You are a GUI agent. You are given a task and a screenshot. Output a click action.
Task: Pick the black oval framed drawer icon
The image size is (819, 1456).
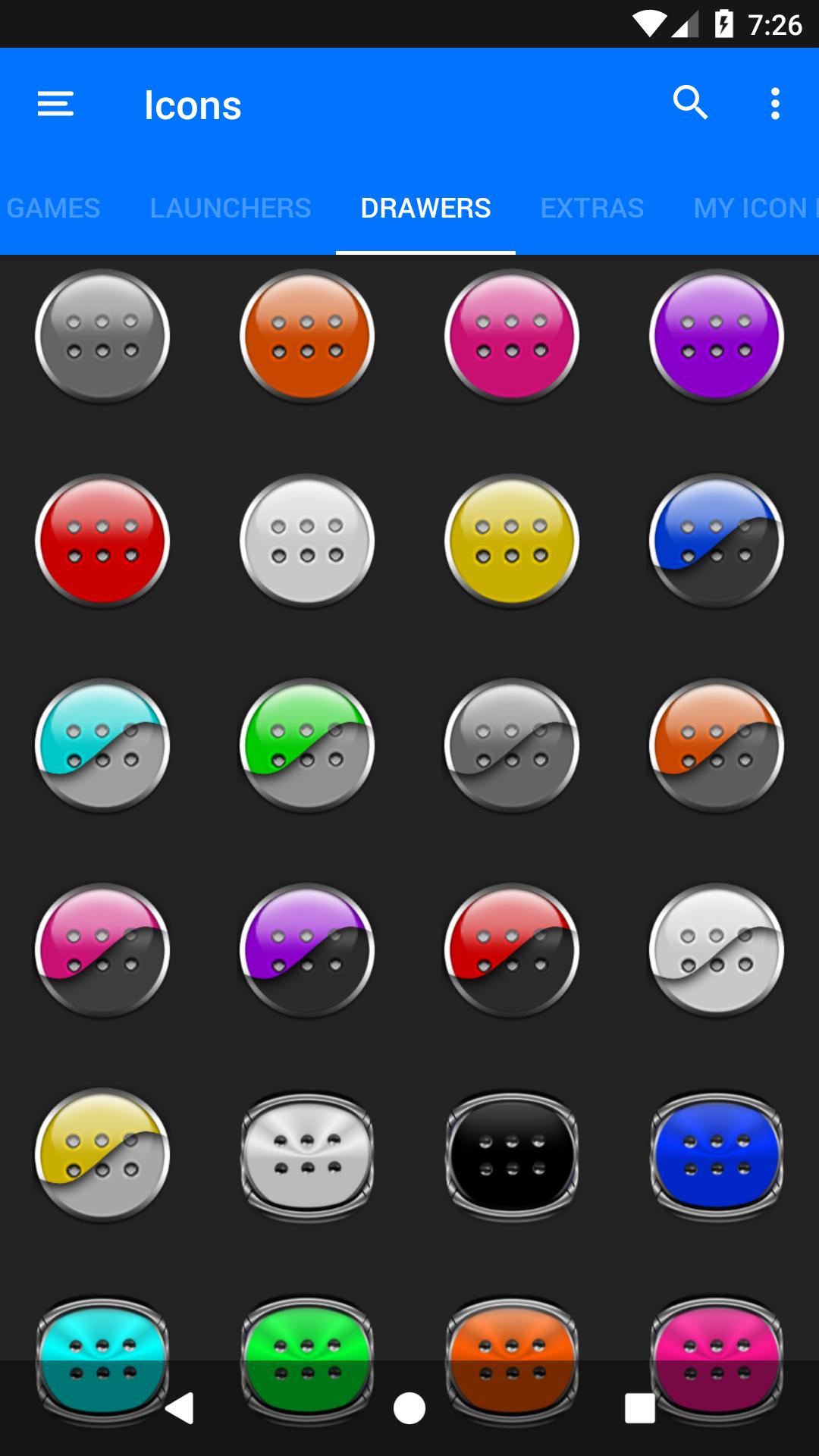512,1156
